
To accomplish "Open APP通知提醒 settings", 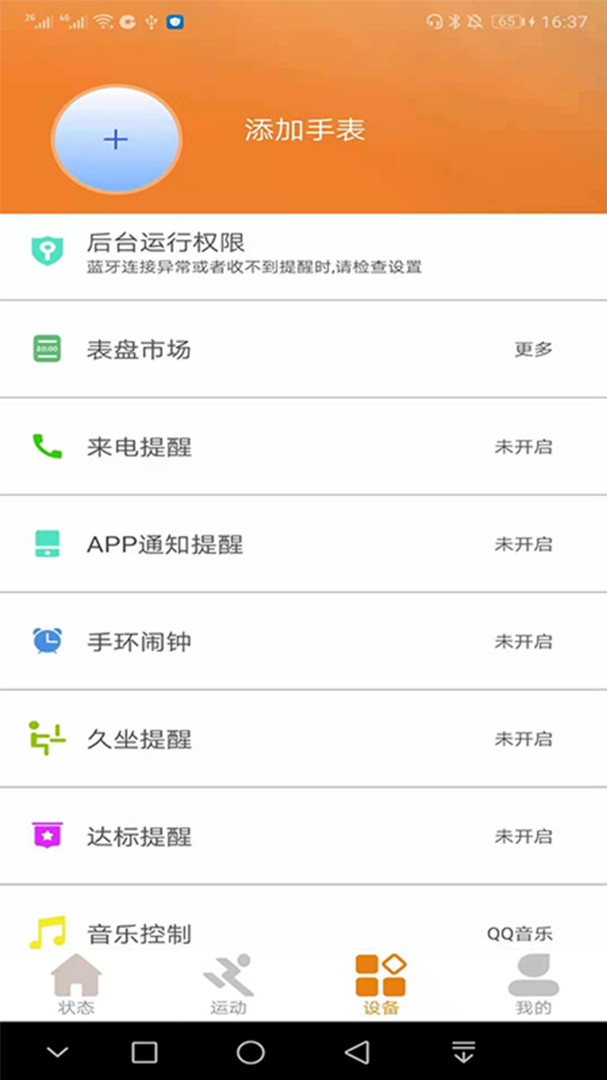I will coord(303,543).
